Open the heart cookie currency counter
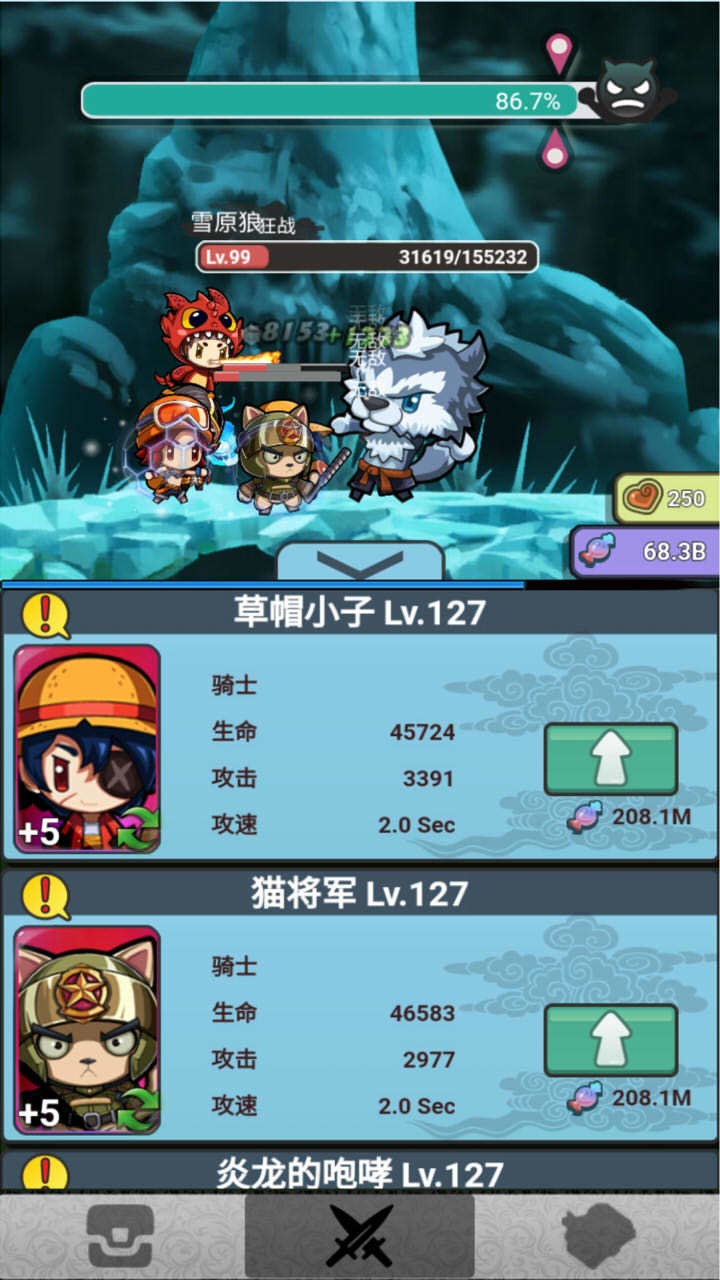720x1280 pixels. click(667, 498)
